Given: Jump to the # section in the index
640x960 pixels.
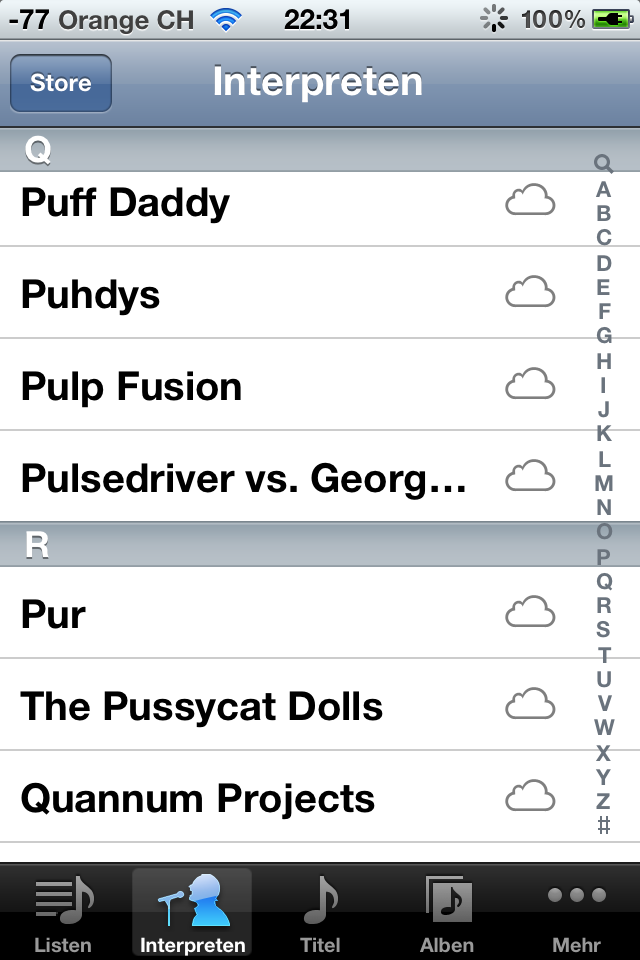Looking at the screenshot, I should point(603,825).
